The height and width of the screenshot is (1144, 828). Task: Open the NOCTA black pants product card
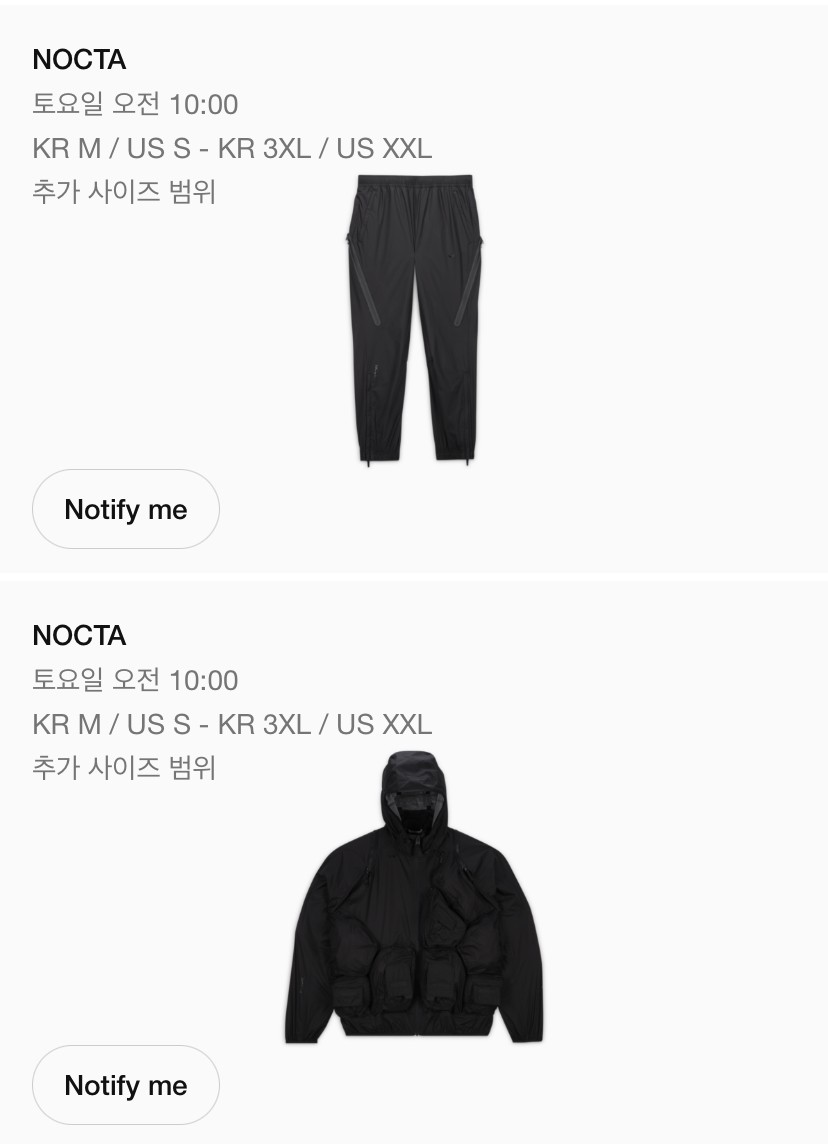click(x=414, y=318)
